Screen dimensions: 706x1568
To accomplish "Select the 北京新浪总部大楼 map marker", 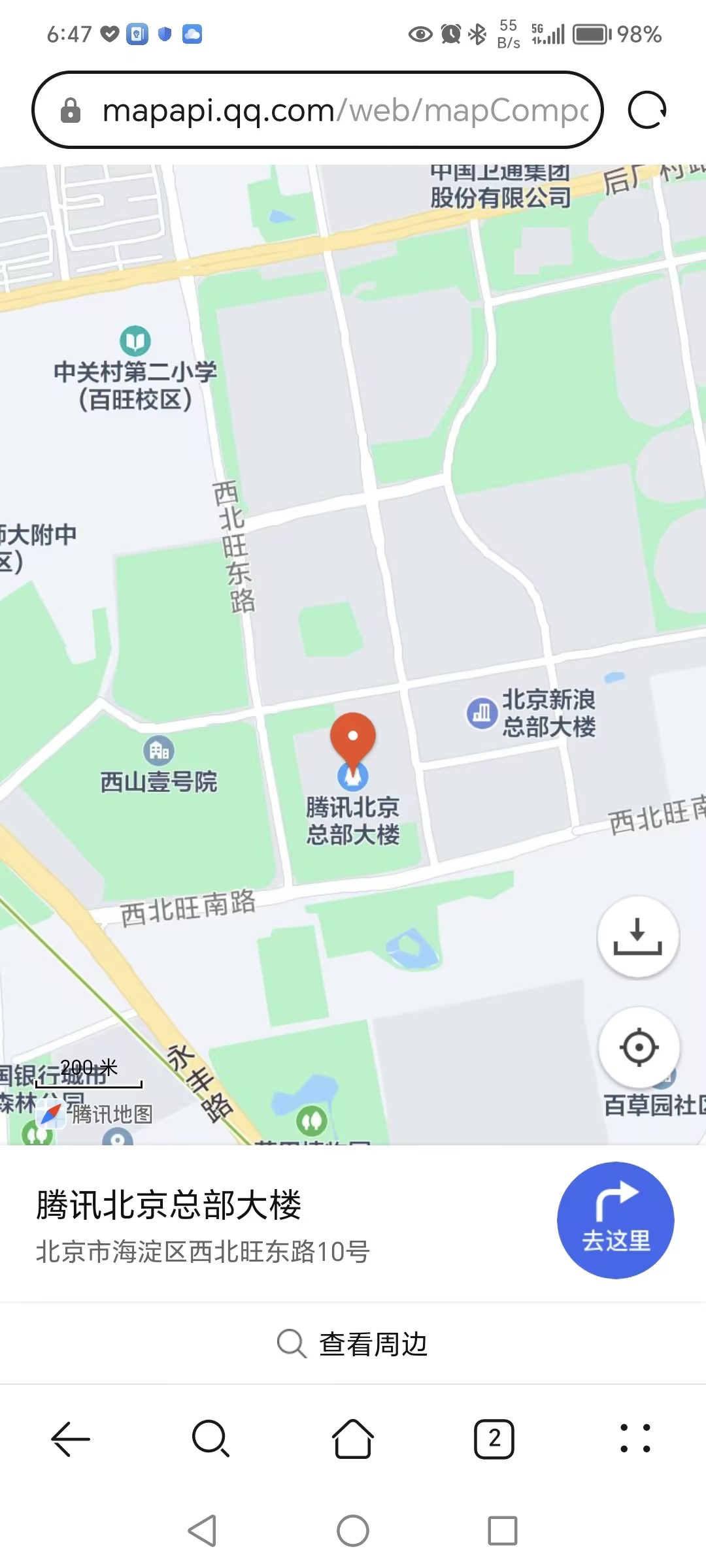I will pyautogui.click(x=482, y=713).
